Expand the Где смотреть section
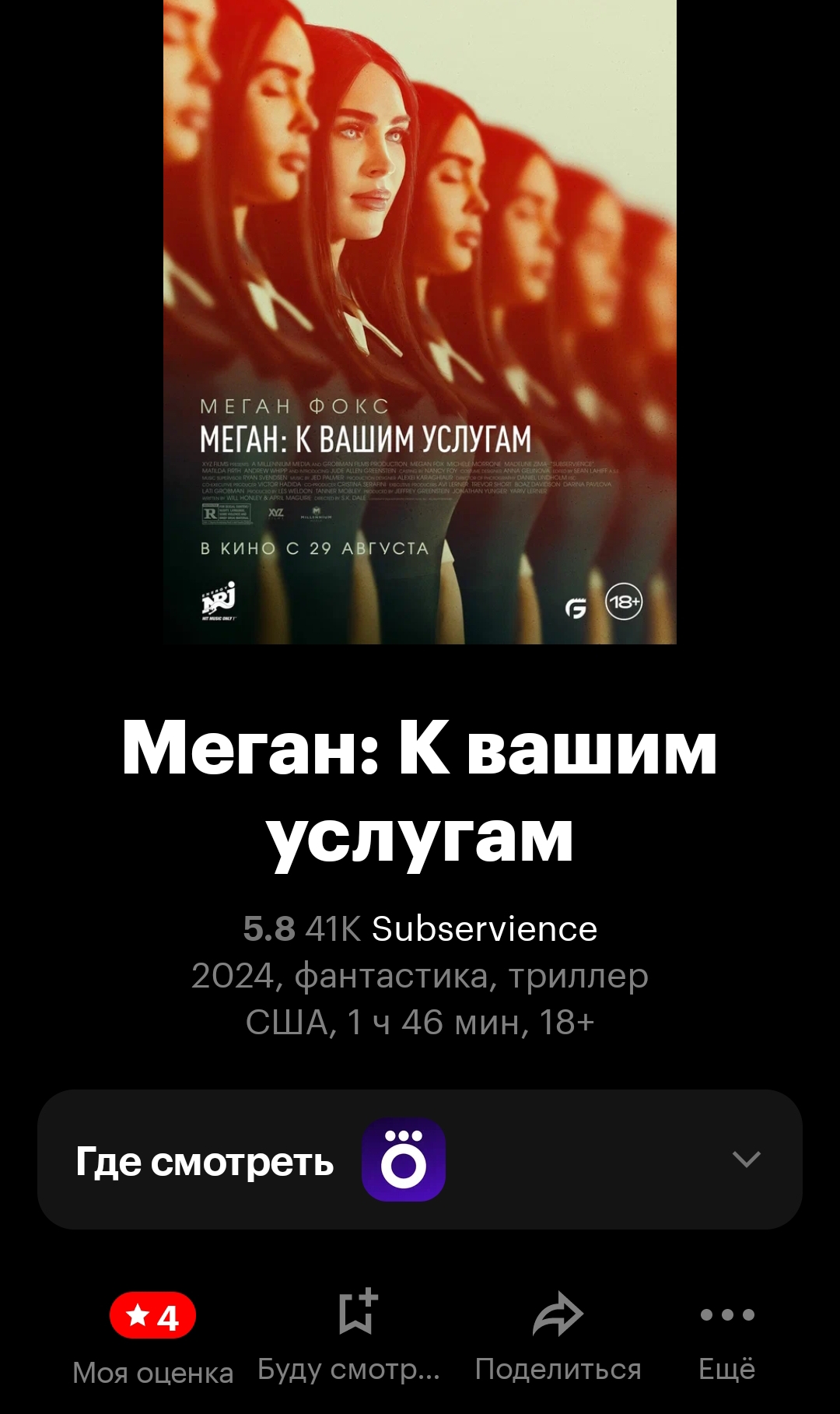 point(745,1159)
